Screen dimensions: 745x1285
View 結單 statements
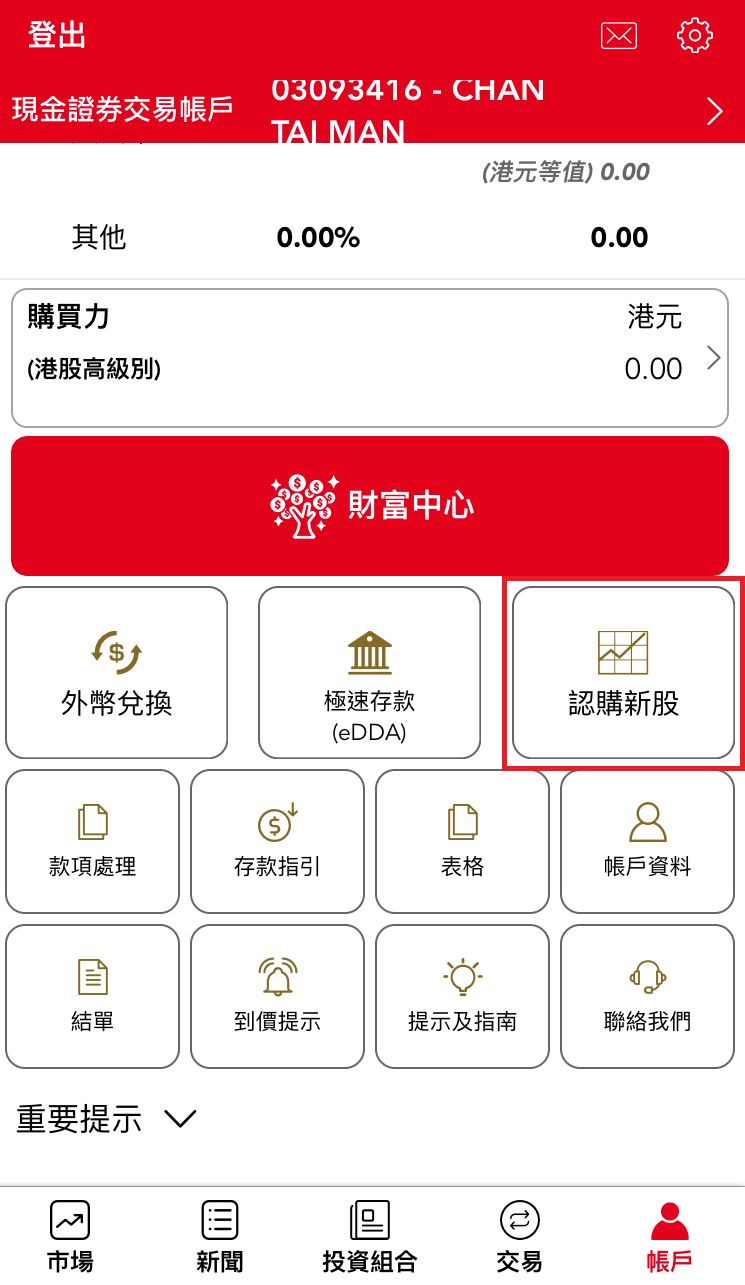93,997
